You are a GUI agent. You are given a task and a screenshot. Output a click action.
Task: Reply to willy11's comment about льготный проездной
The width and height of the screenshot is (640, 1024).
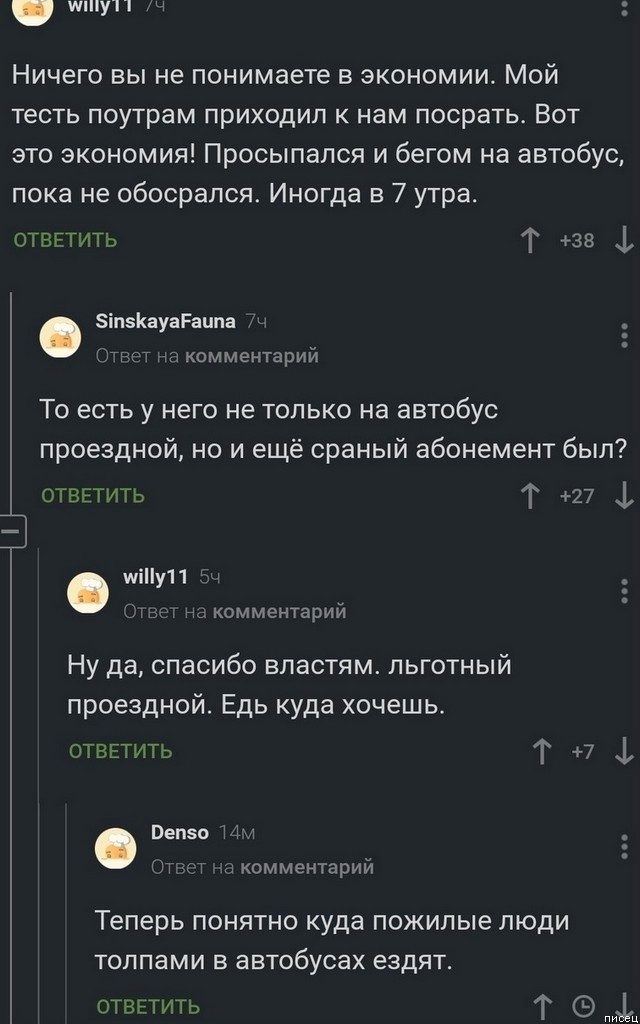click(120, 751)
